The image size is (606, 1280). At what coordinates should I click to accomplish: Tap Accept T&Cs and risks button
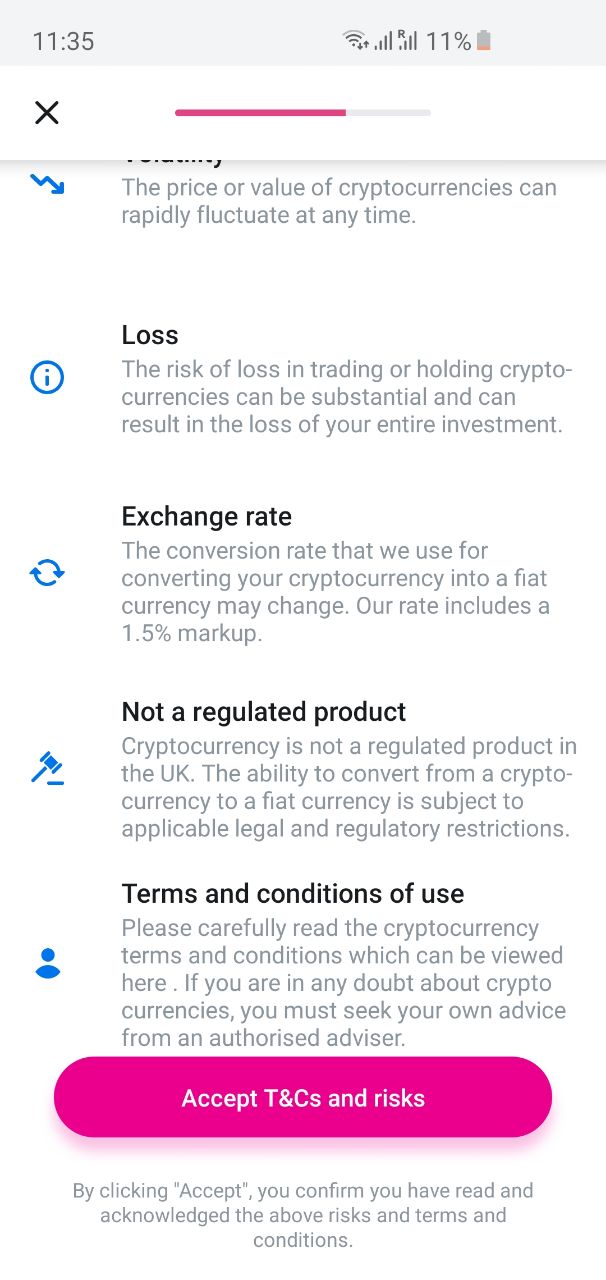click(303, 1097)
